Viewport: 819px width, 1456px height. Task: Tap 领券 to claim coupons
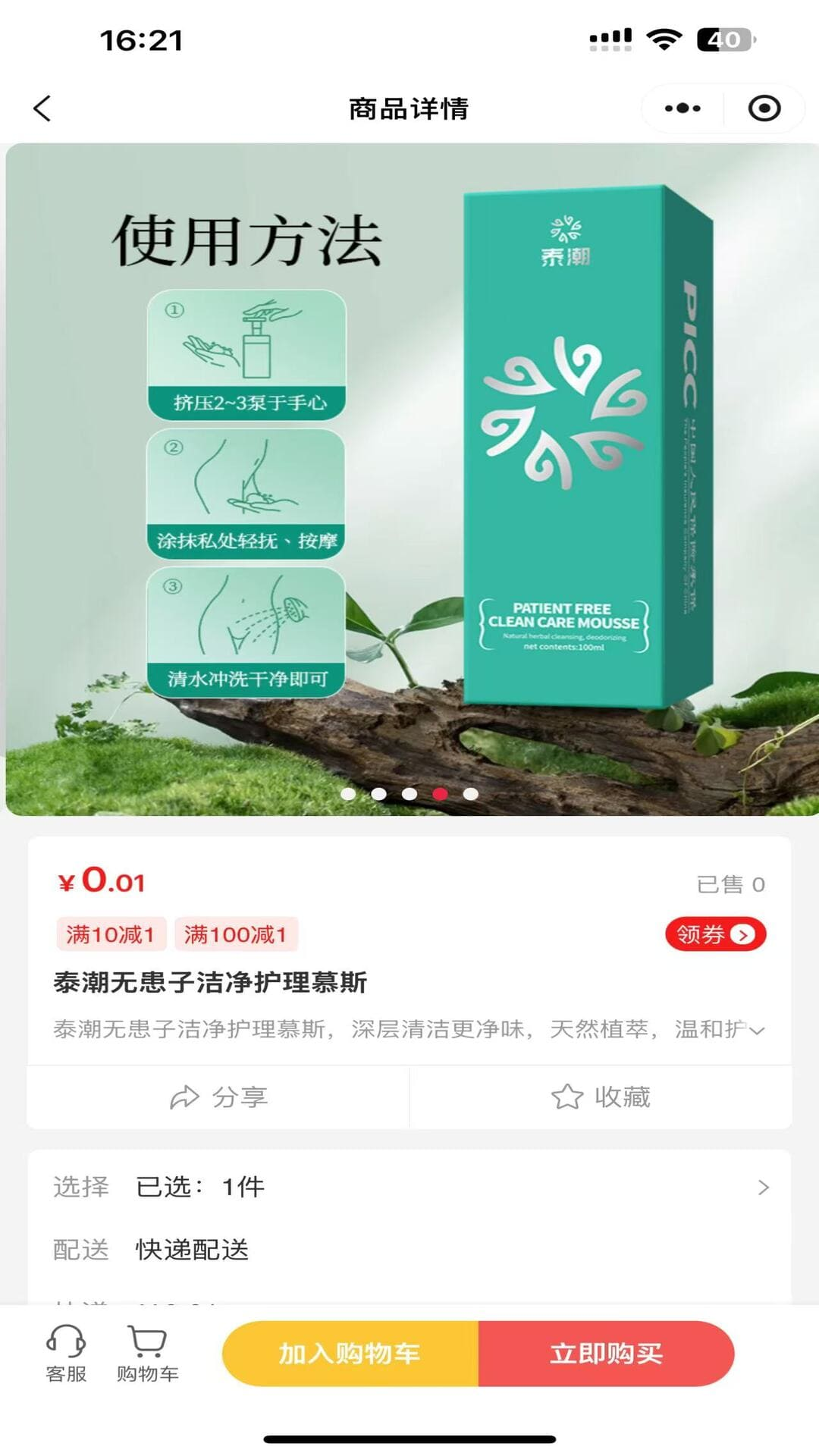(715, 934)
